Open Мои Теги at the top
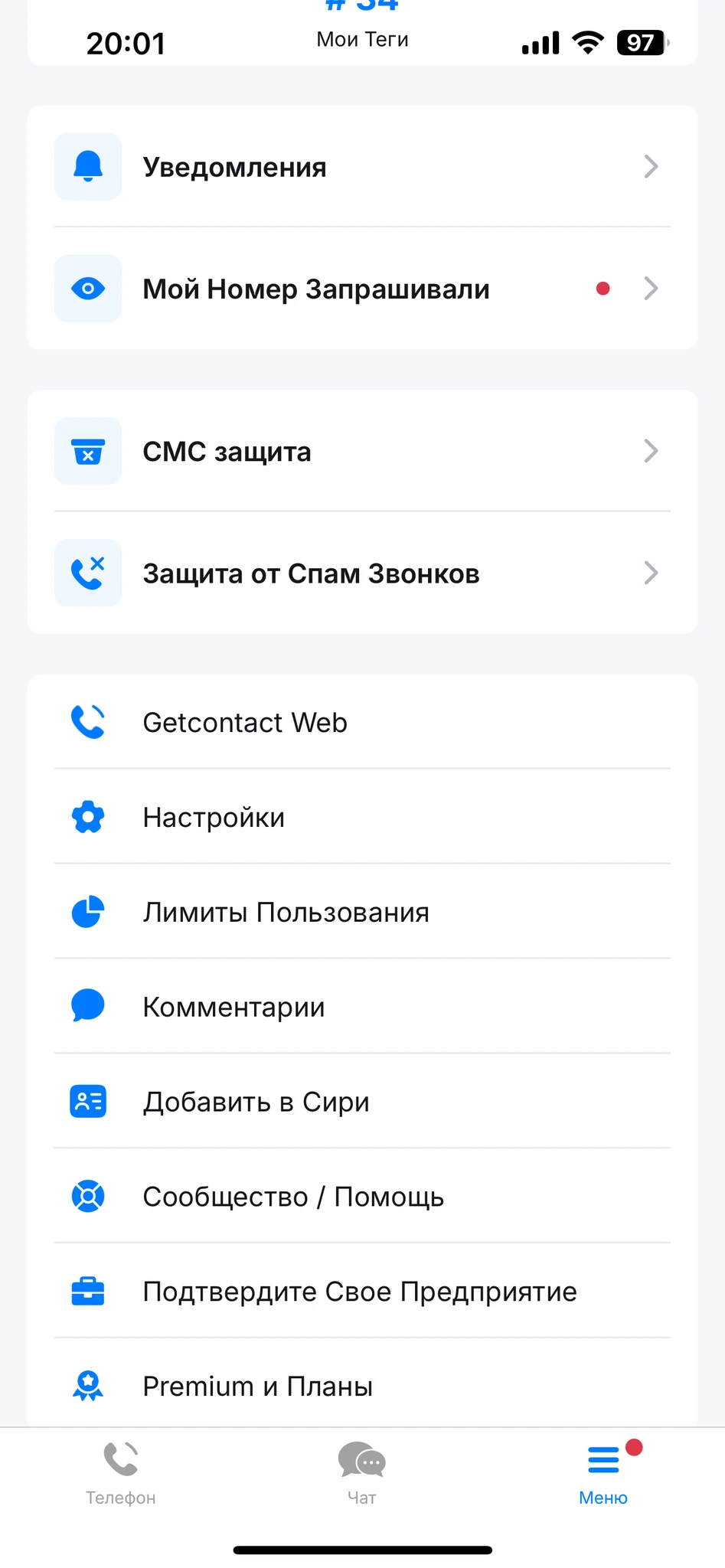 362,38
